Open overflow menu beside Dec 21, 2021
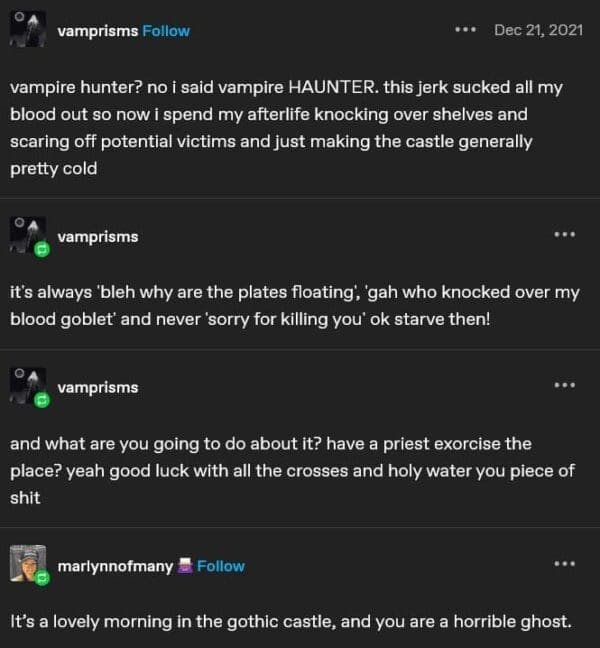The height and width of the screenshot is (648, 600). point(465,30)
